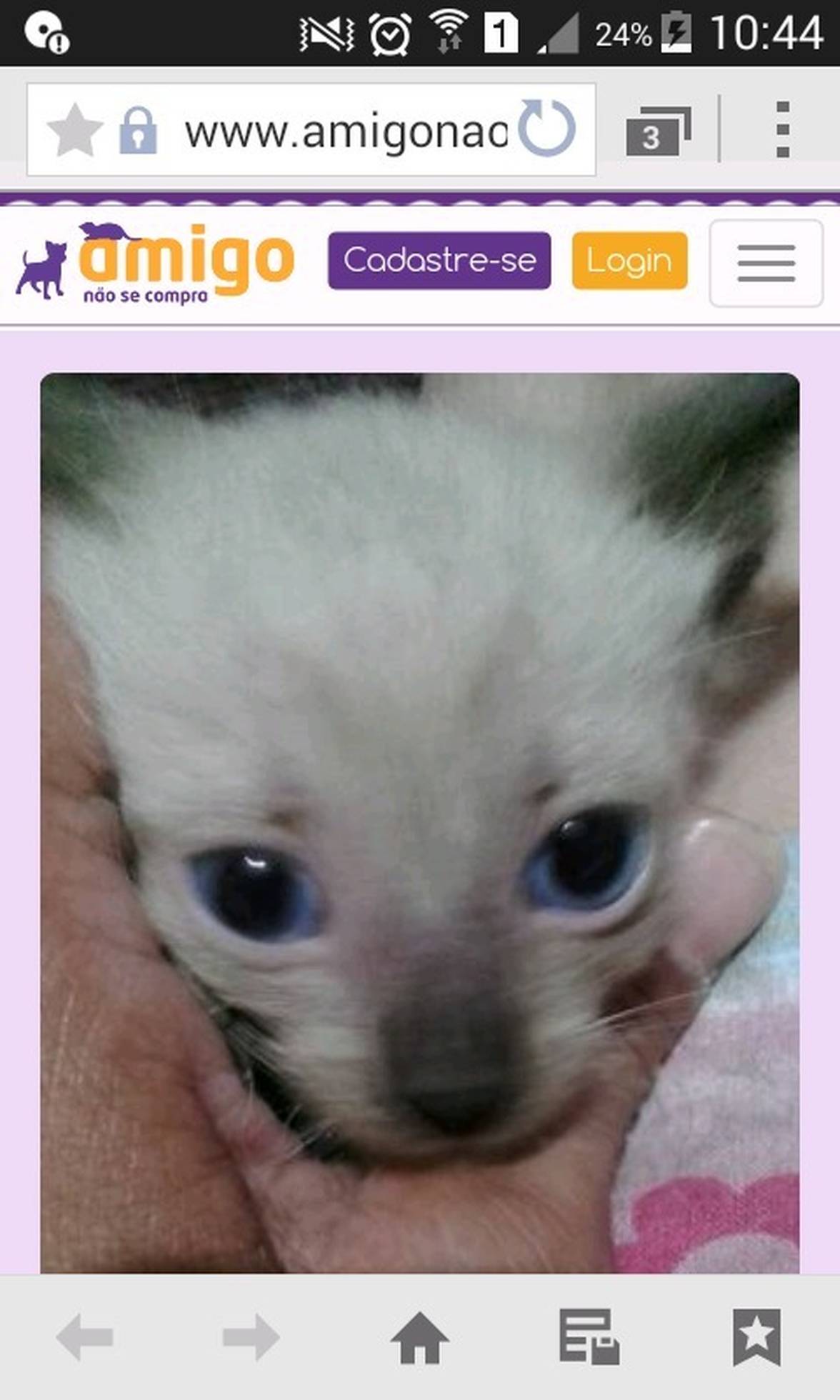Open the site's hamburger menu

[766, 264]
